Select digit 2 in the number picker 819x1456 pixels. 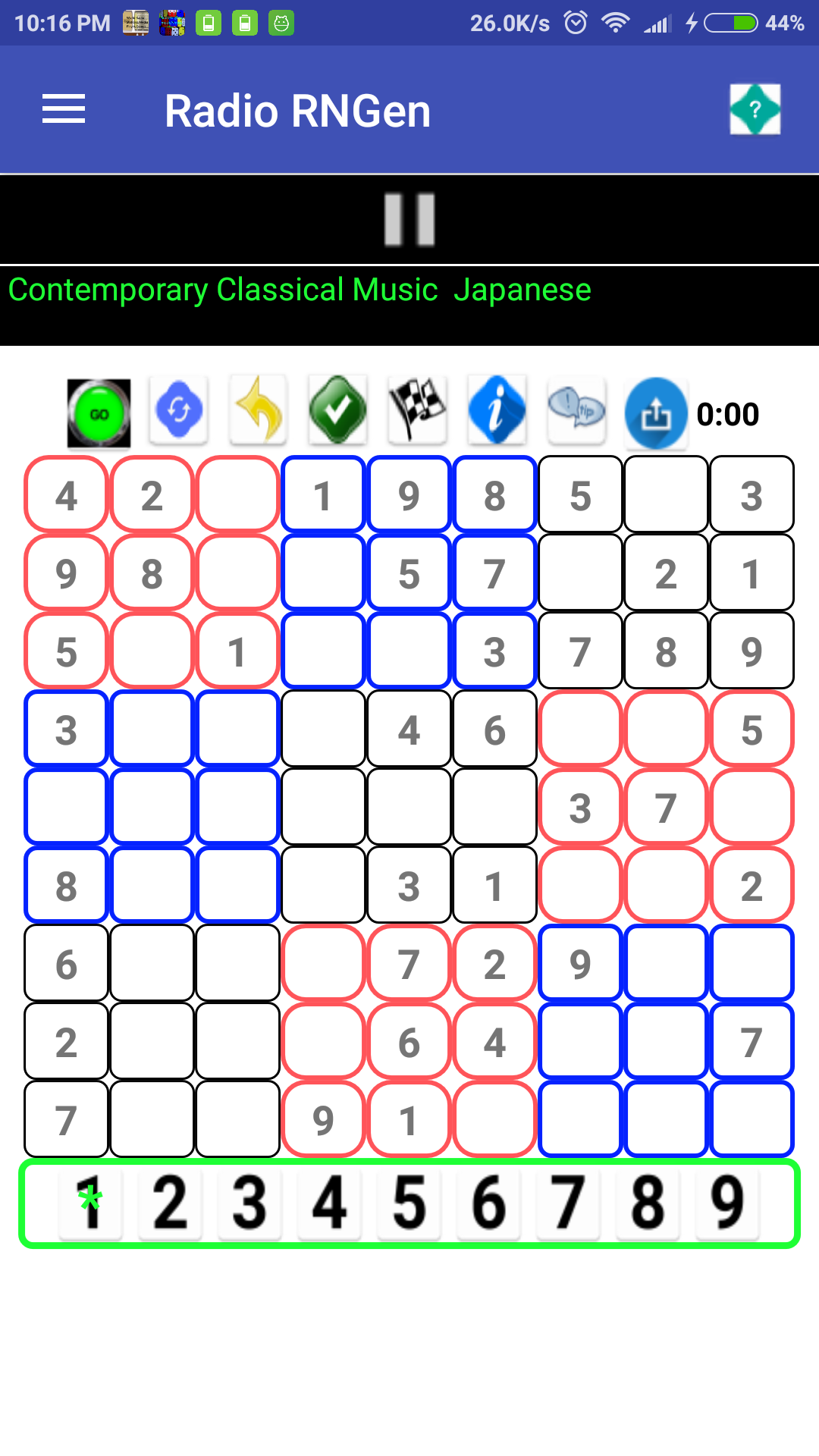(170, 1203)
